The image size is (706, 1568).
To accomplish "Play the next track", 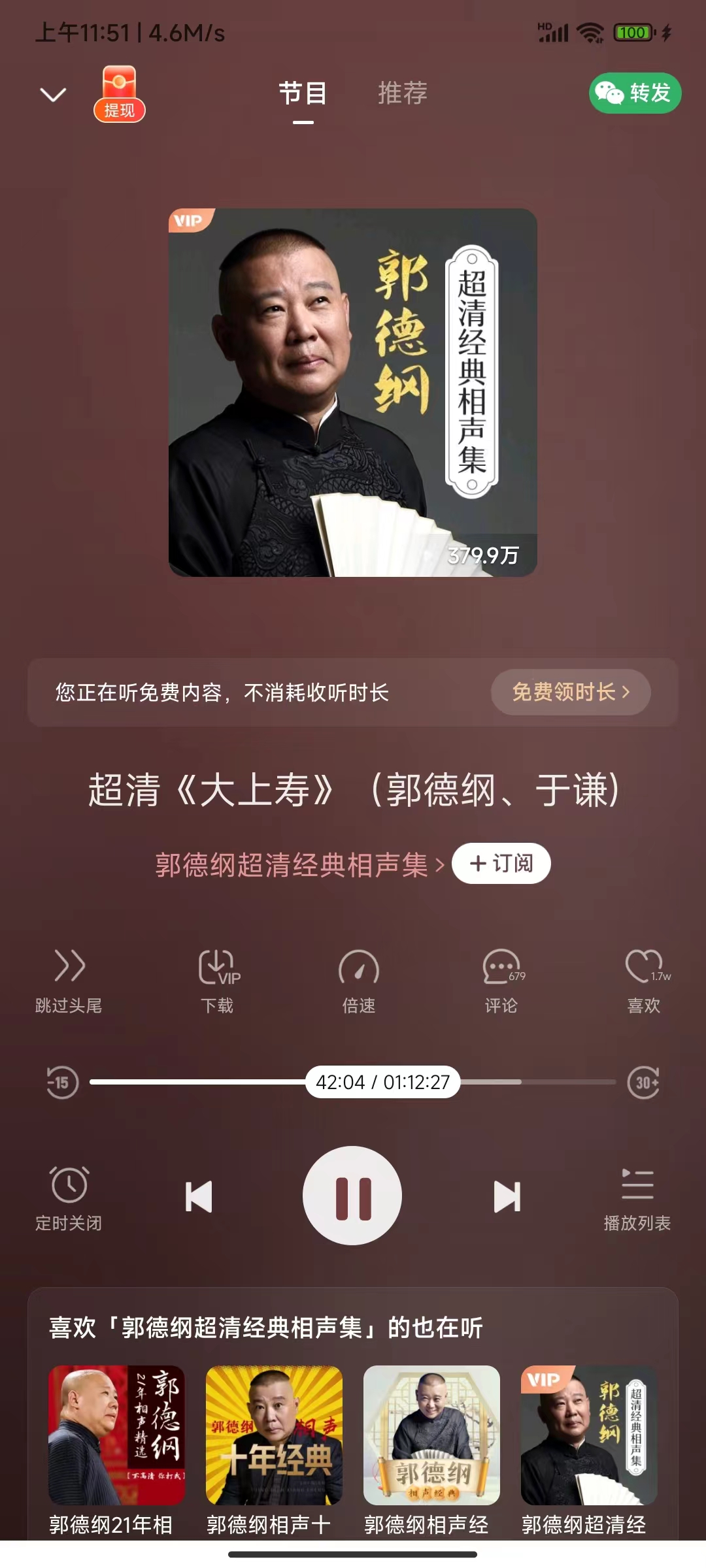I will click(x=507, y=1196).
